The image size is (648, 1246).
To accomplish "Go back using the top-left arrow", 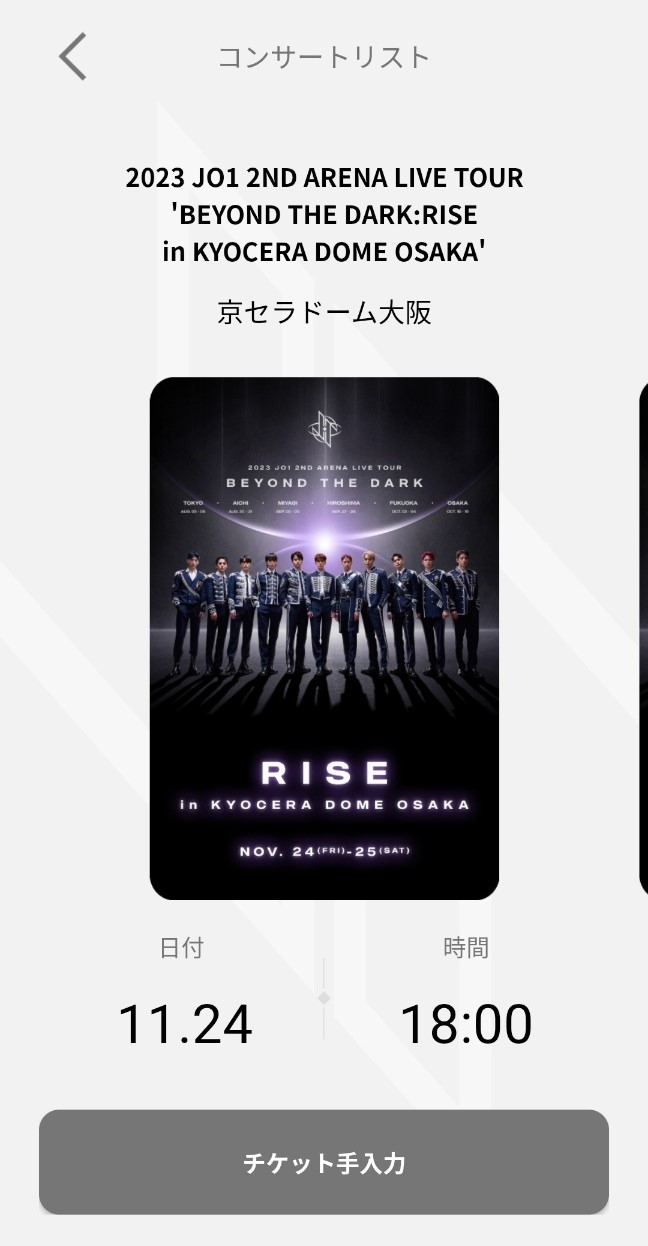I will 73,56.
